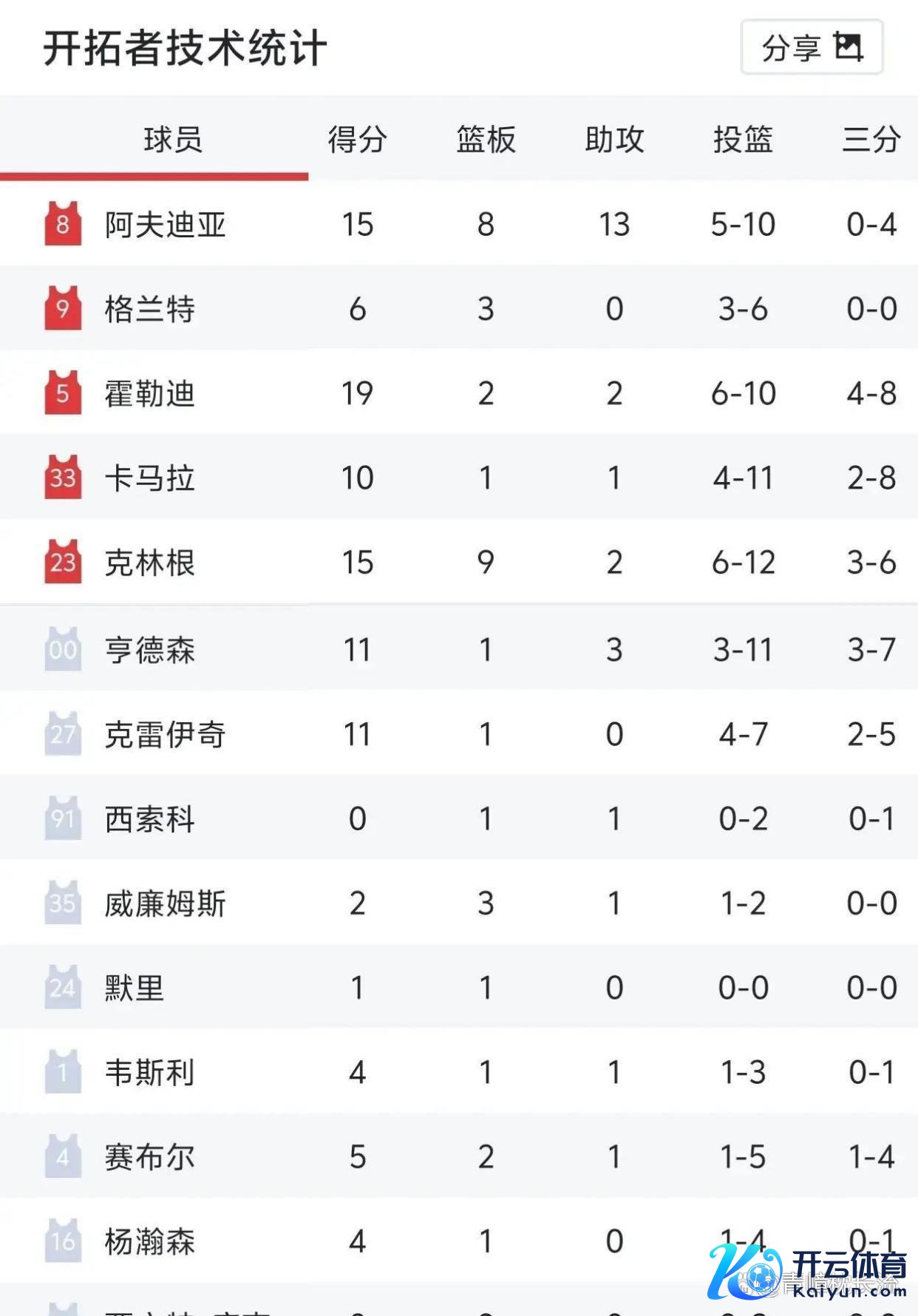The image size is (918, 1316).
Task: Open player 克林根's row
Action: [x=149, y=563]
